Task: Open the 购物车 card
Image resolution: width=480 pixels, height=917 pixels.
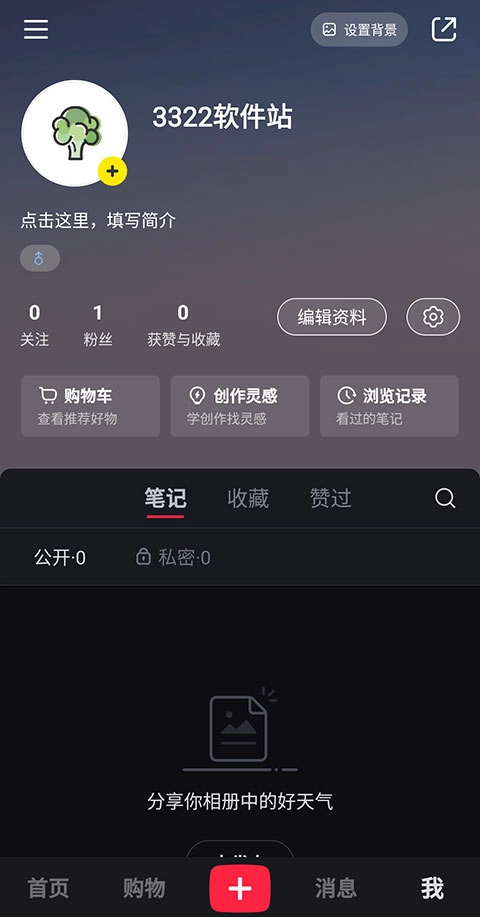Action: pos(91,406)
